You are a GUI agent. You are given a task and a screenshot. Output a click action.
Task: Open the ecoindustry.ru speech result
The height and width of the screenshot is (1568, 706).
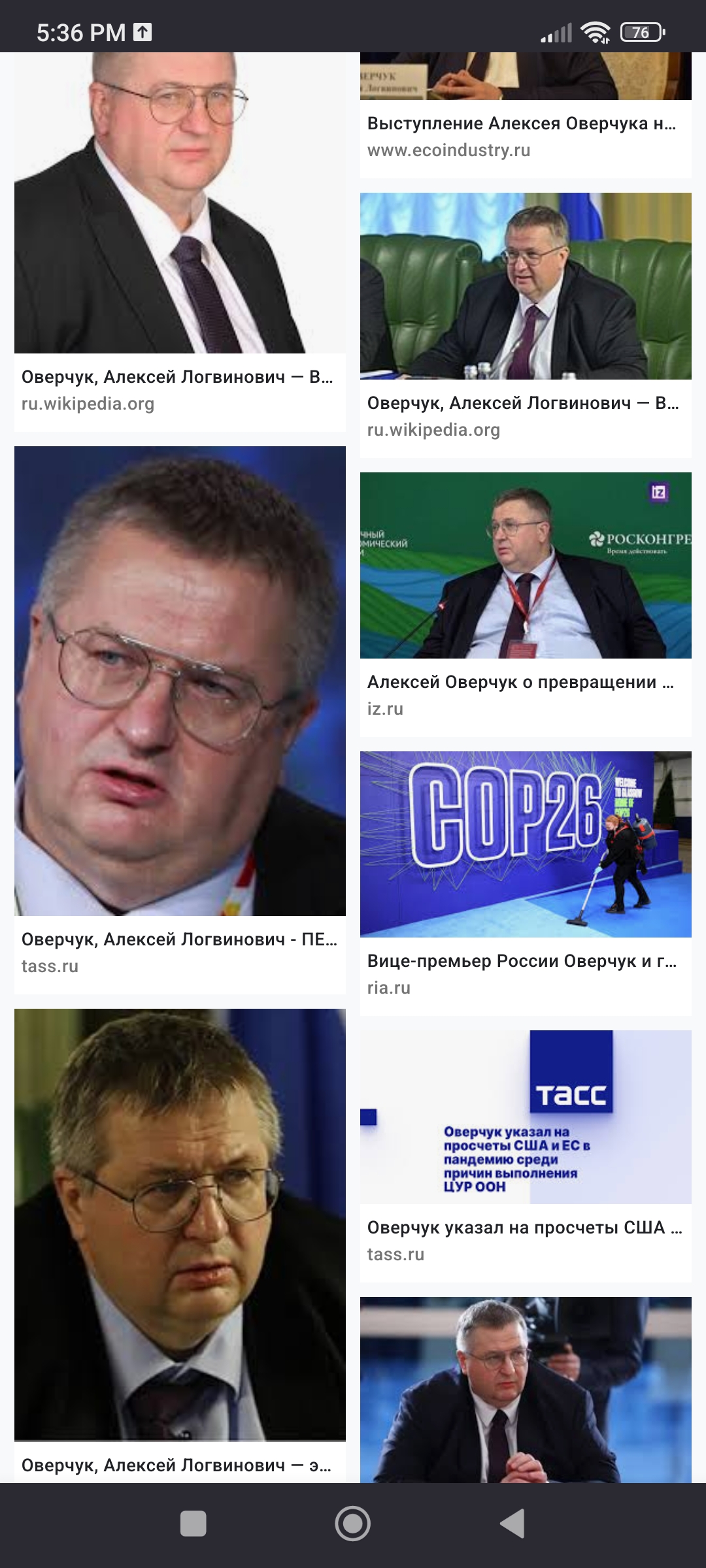(x=526, y=114)
